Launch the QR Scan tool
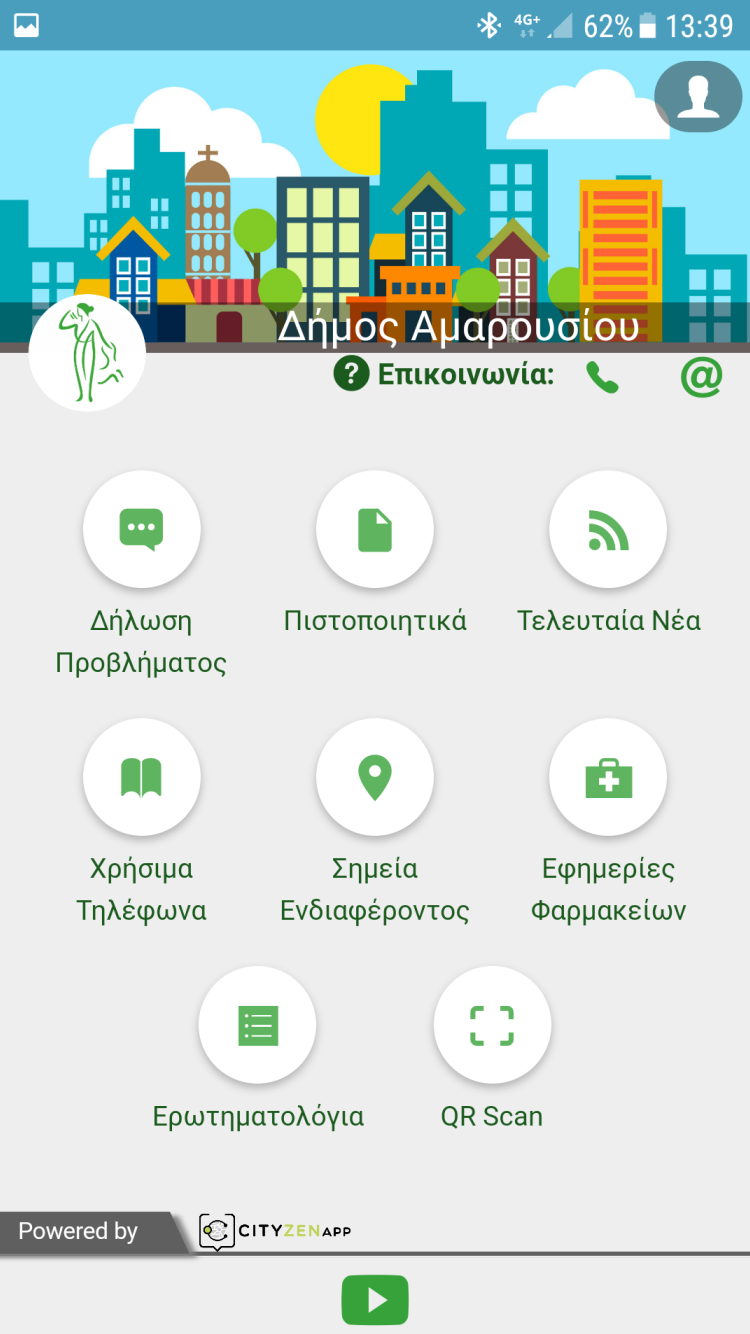Viewport: 750px width, 1334px height. pos(492,1025)
